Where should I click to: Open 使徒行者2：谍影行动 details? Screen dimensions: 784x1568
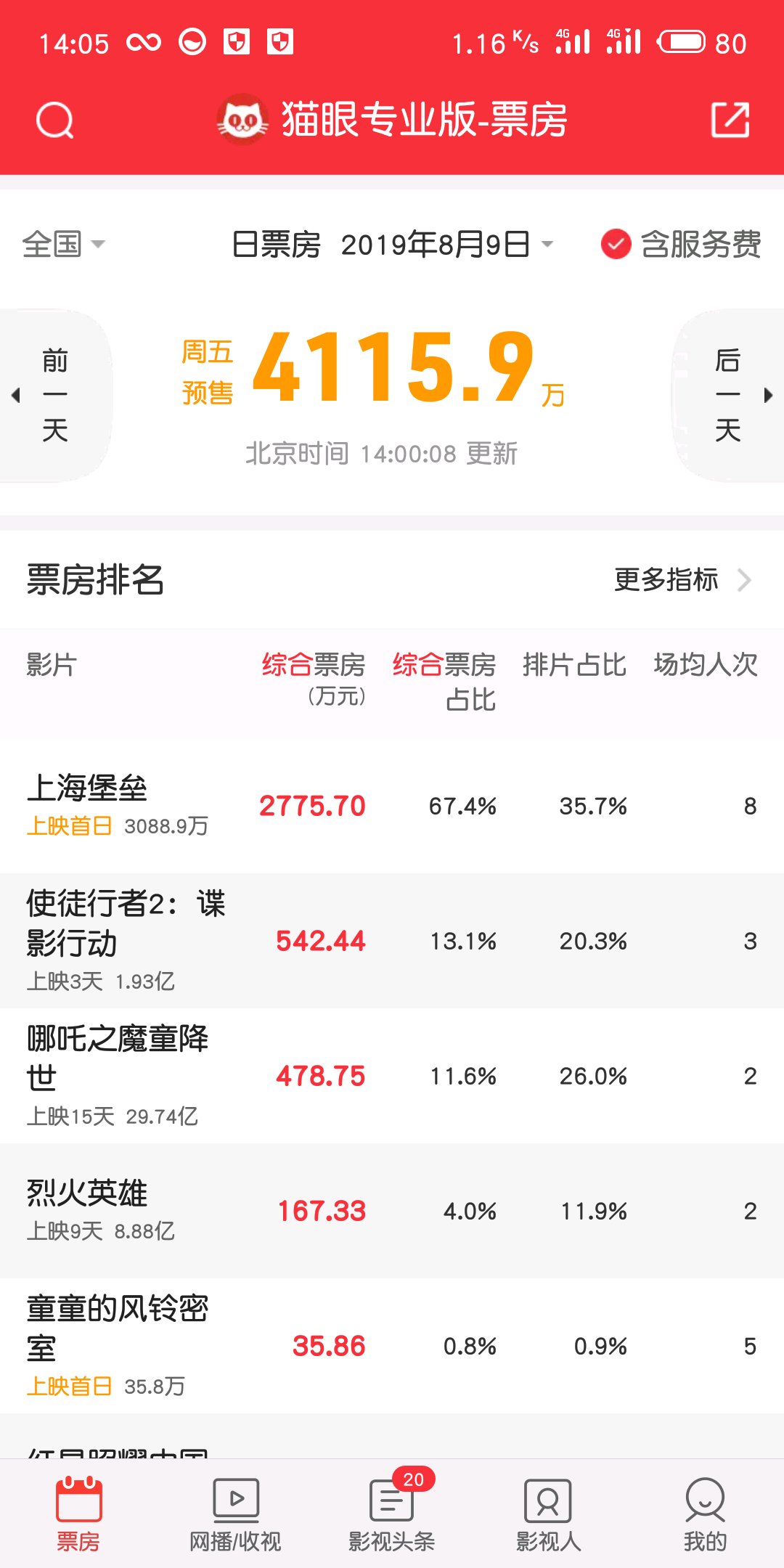pyautogui.click(x=392, y=941)
